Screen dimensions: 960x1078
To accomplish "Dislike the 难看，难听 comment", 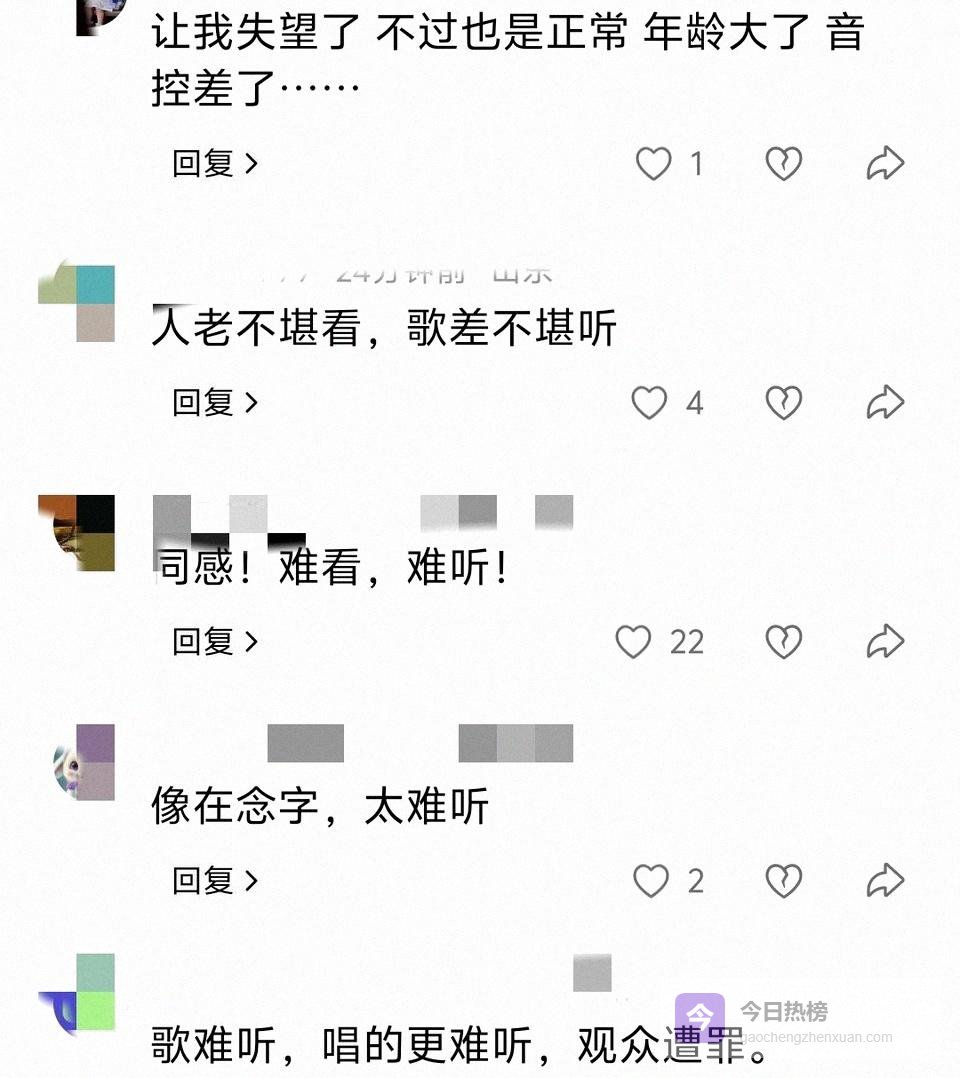I will pyautogui.click(x=783, y=641).
